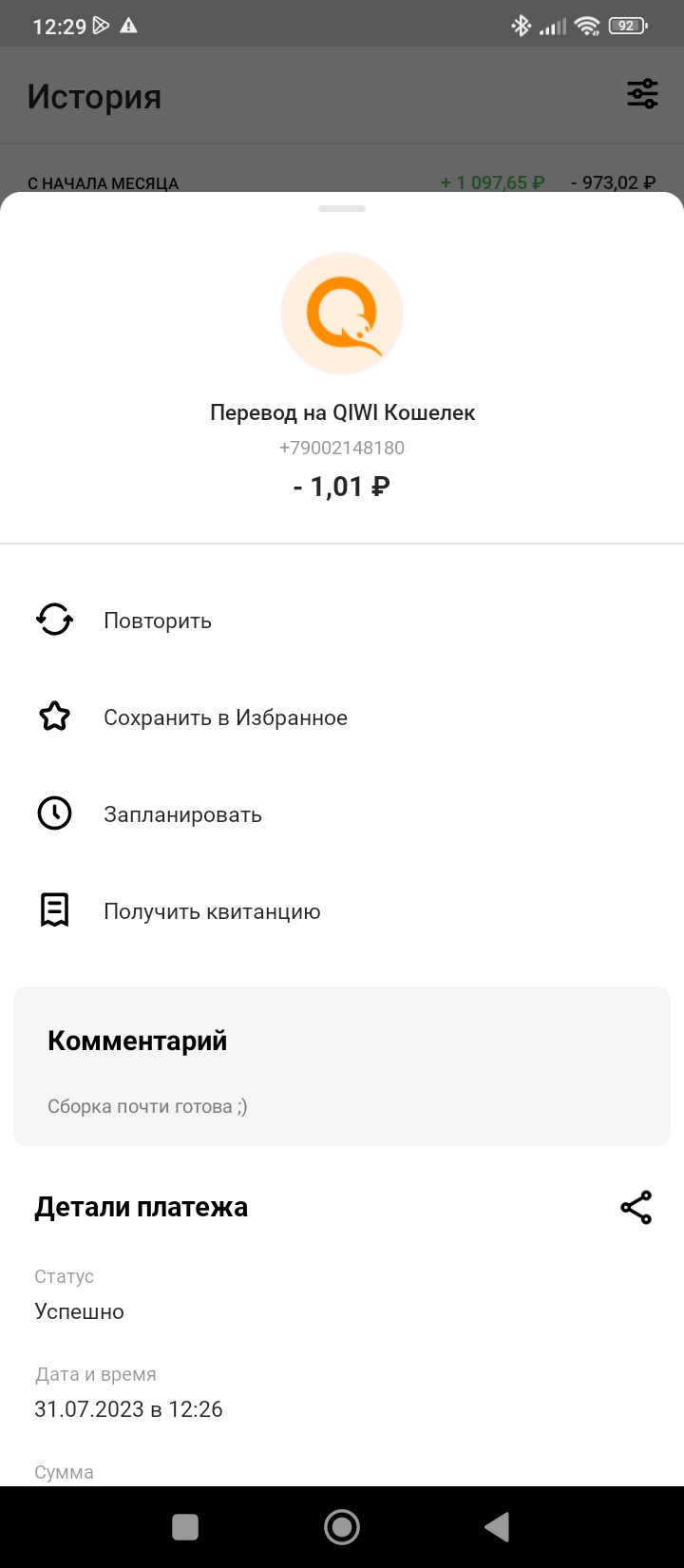Go back using the system back button

tap(497, 1526)
